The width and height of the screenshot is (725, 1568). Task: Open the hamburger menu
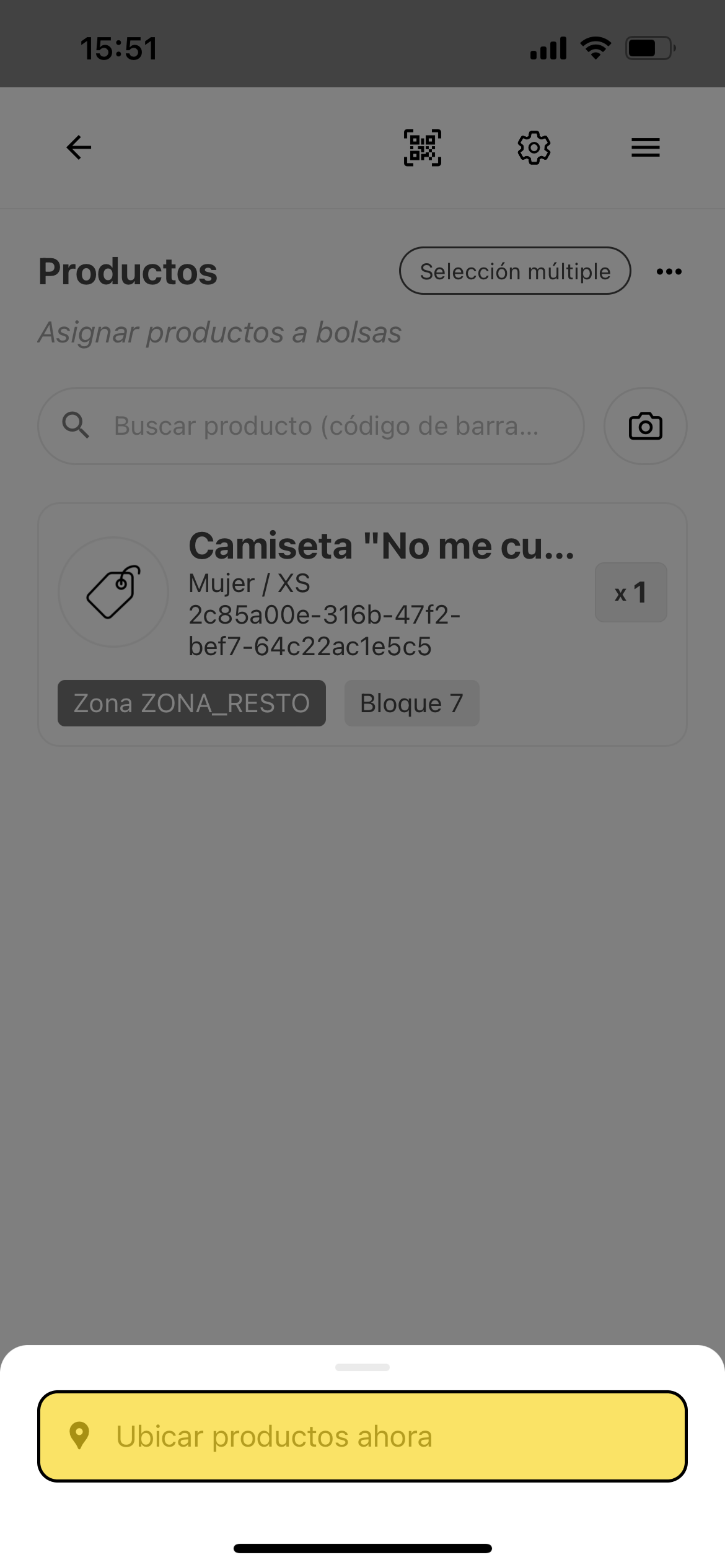point(644,147)
